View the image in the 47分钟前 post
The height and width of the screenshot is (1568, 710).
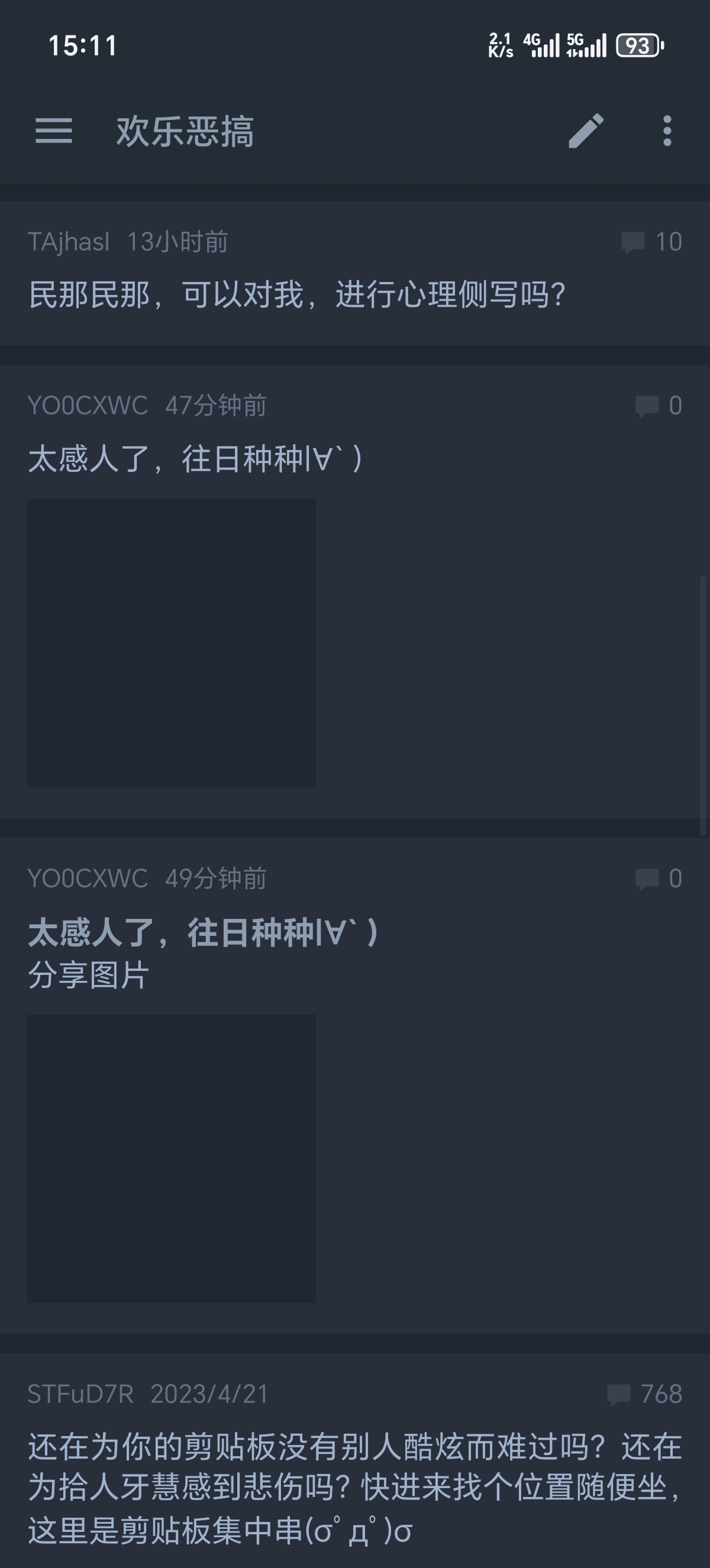click(171, 643)
